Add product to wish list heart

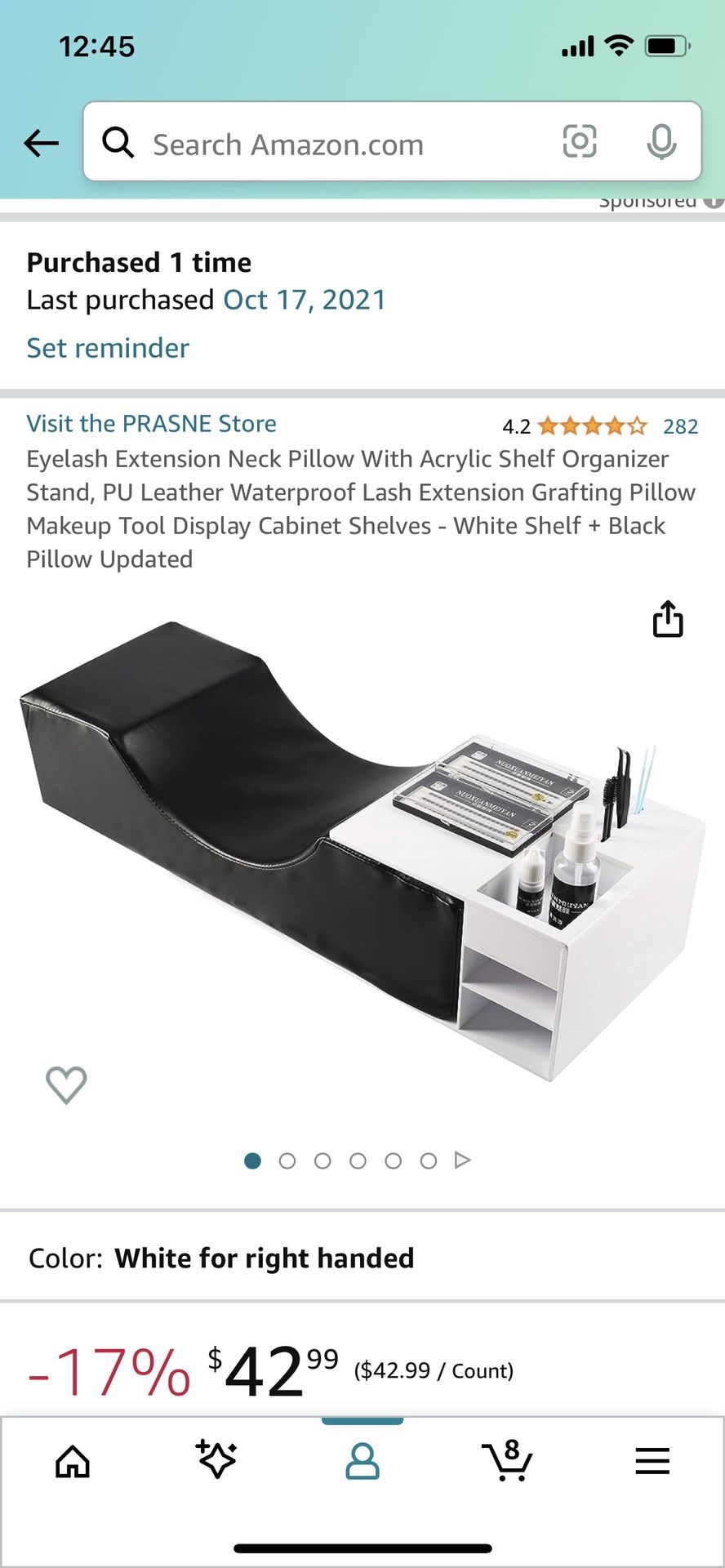tap(66, 1085)
